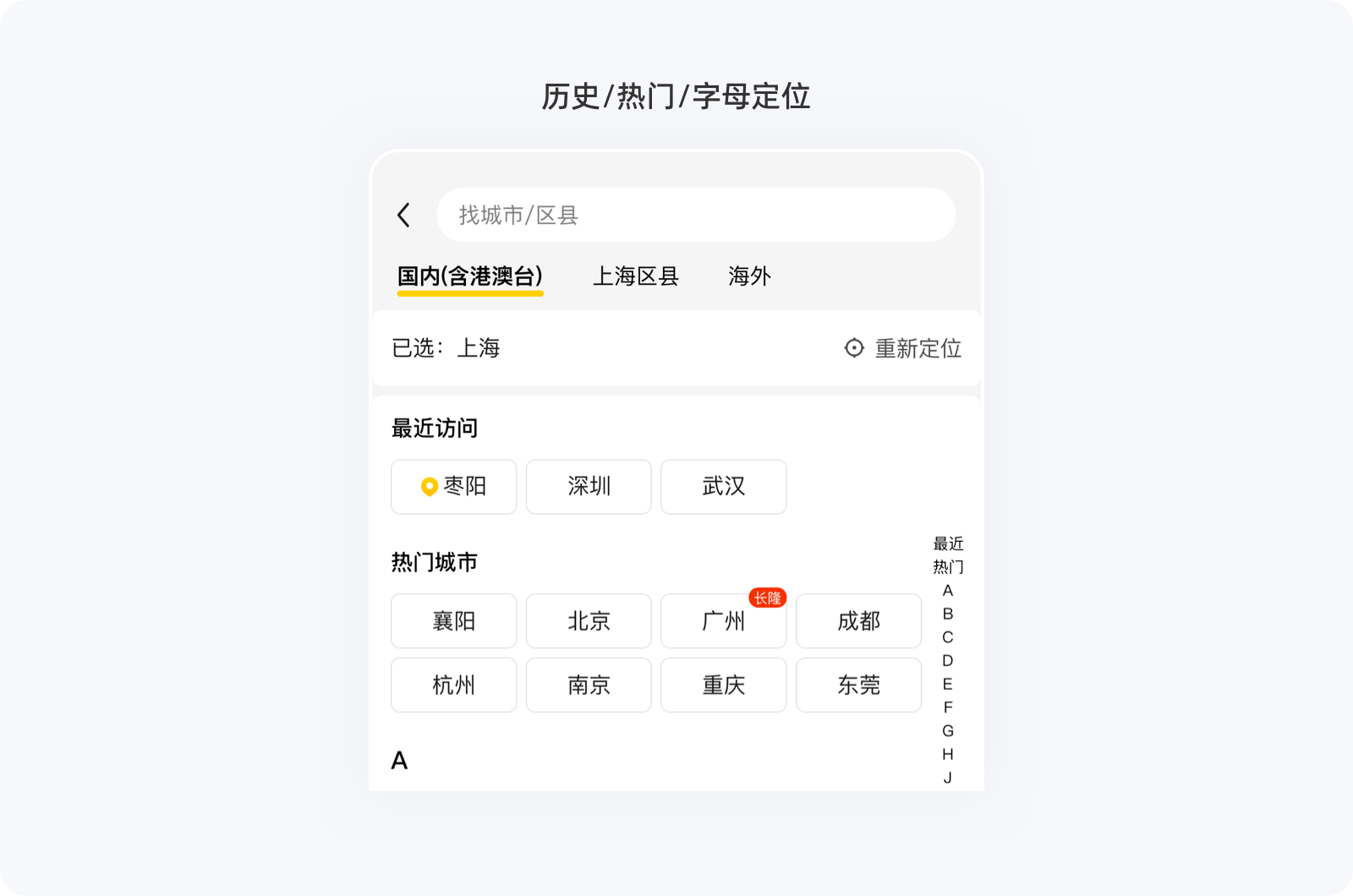
Task: Select hot city 襄阳
Action: pyautogui.click(x=453, y=621)
